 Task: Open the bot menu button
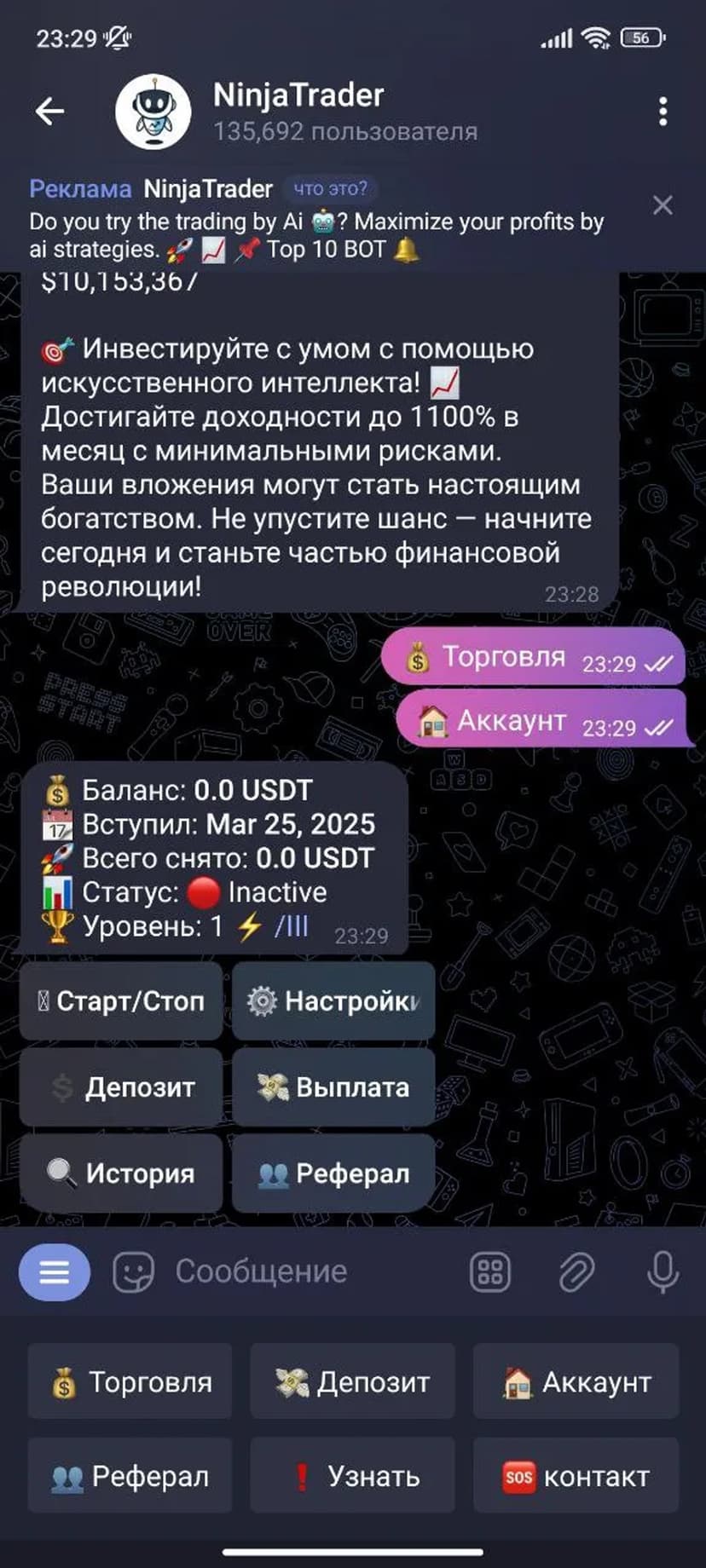tap(54, 1272)
